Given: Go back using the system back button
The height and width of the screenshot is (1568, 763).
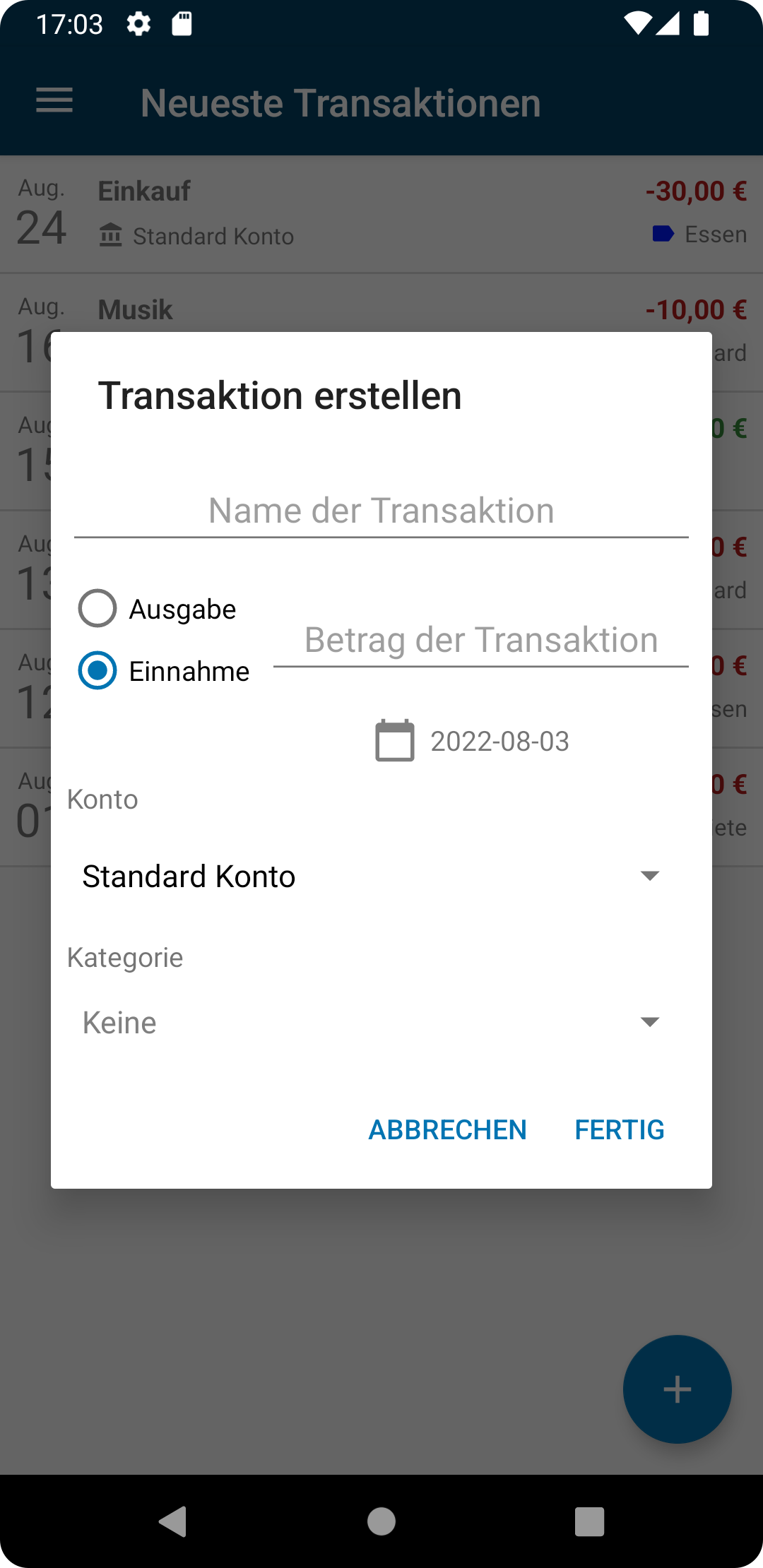Looking at the screenshot, I should tap(173, 1521).
